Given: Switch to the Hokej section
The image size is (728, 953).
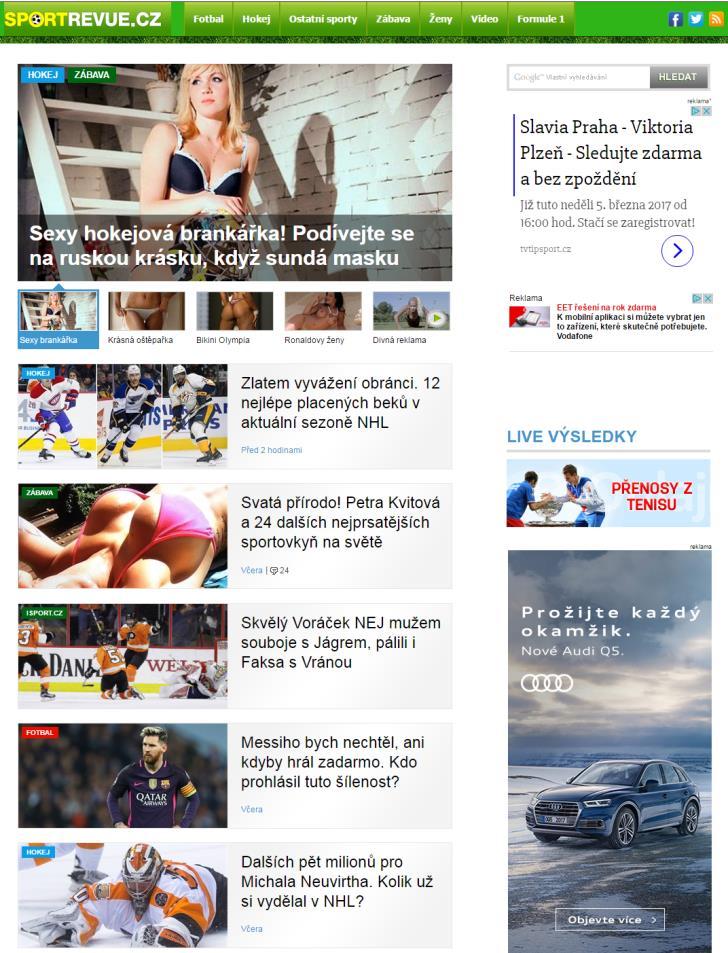Looking at the screenshot, I should pyautogui.click(x=256, y=19).
